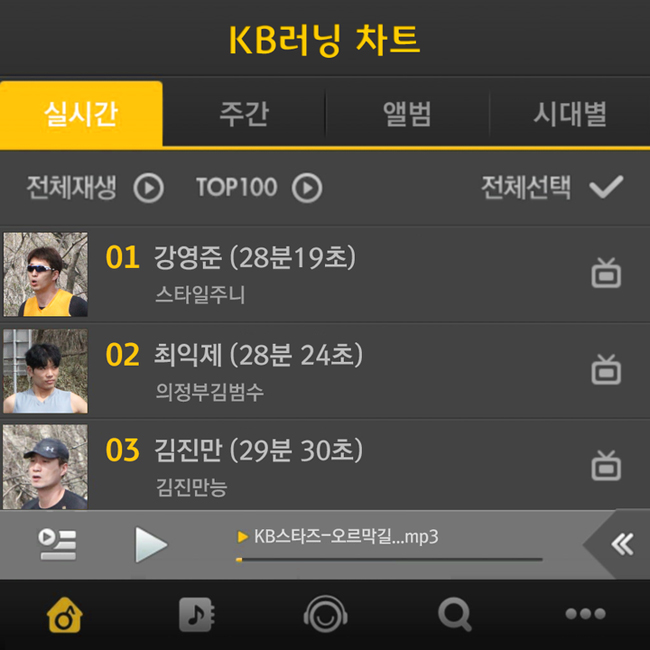Go to the home tab in bottom bar
Screen dimensions: 650x650
[x=65, y=616]
